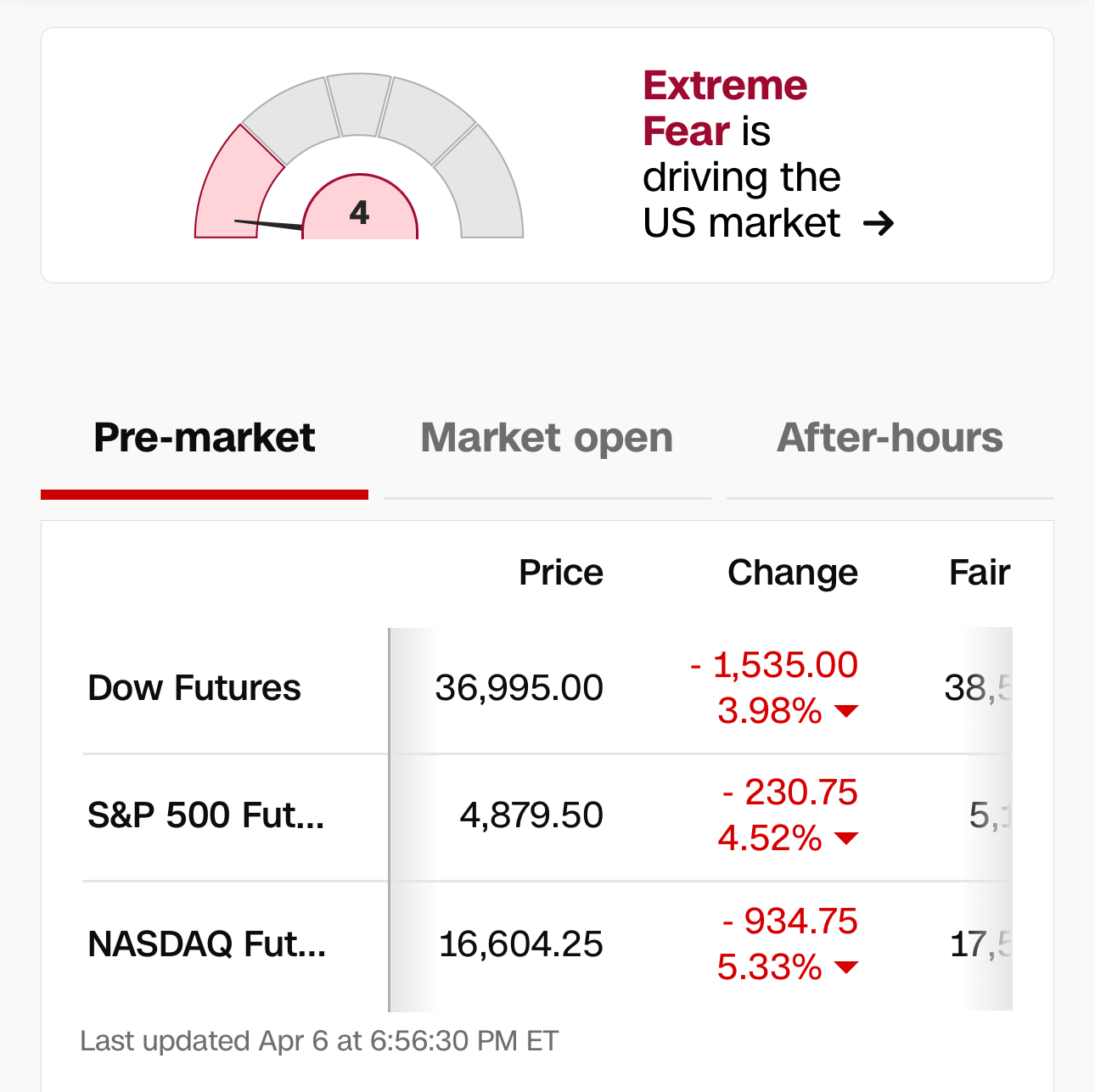Select the Pre-market tab

pos(204,439)
